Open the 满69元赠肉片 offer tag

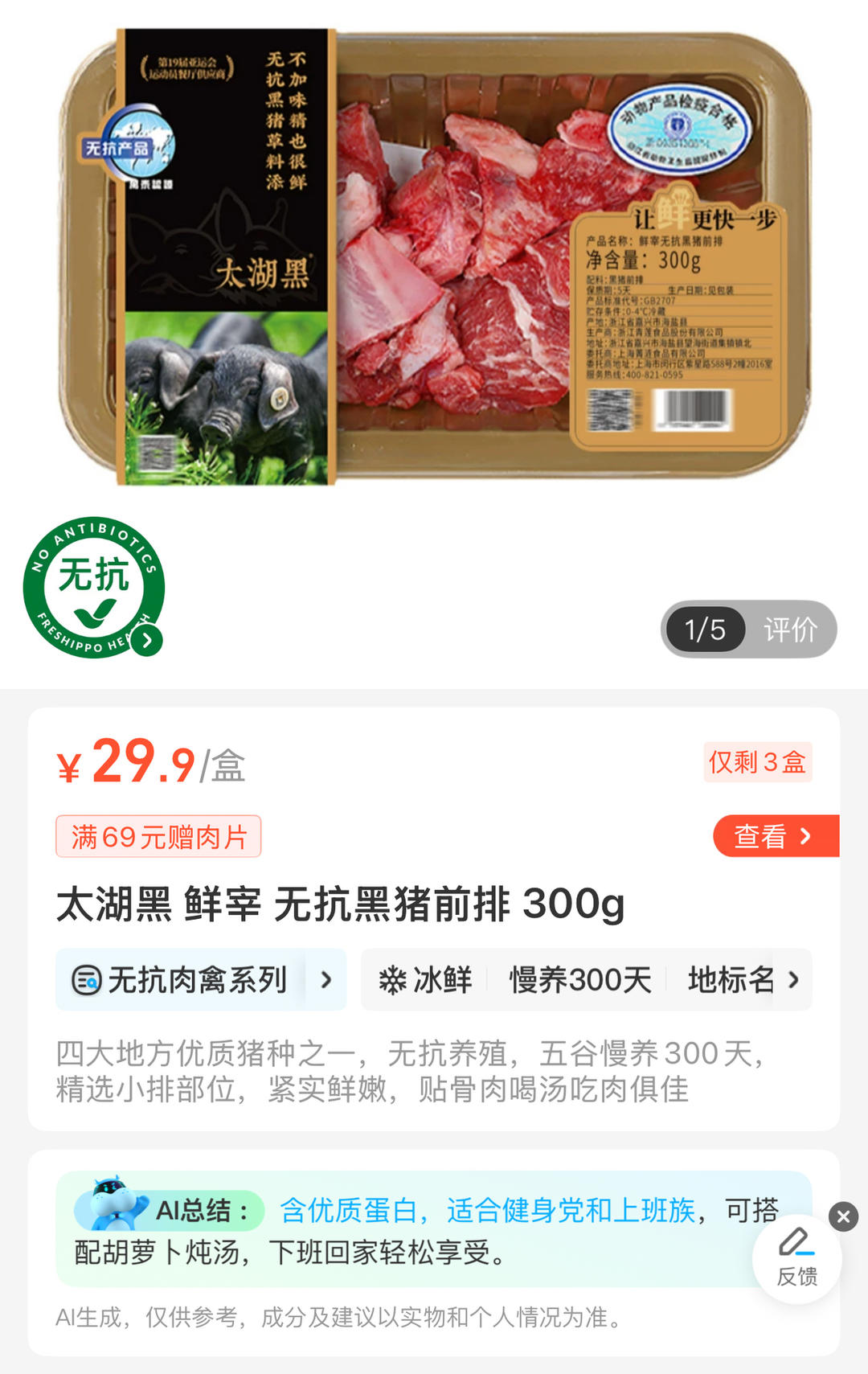tap(158, 837)
